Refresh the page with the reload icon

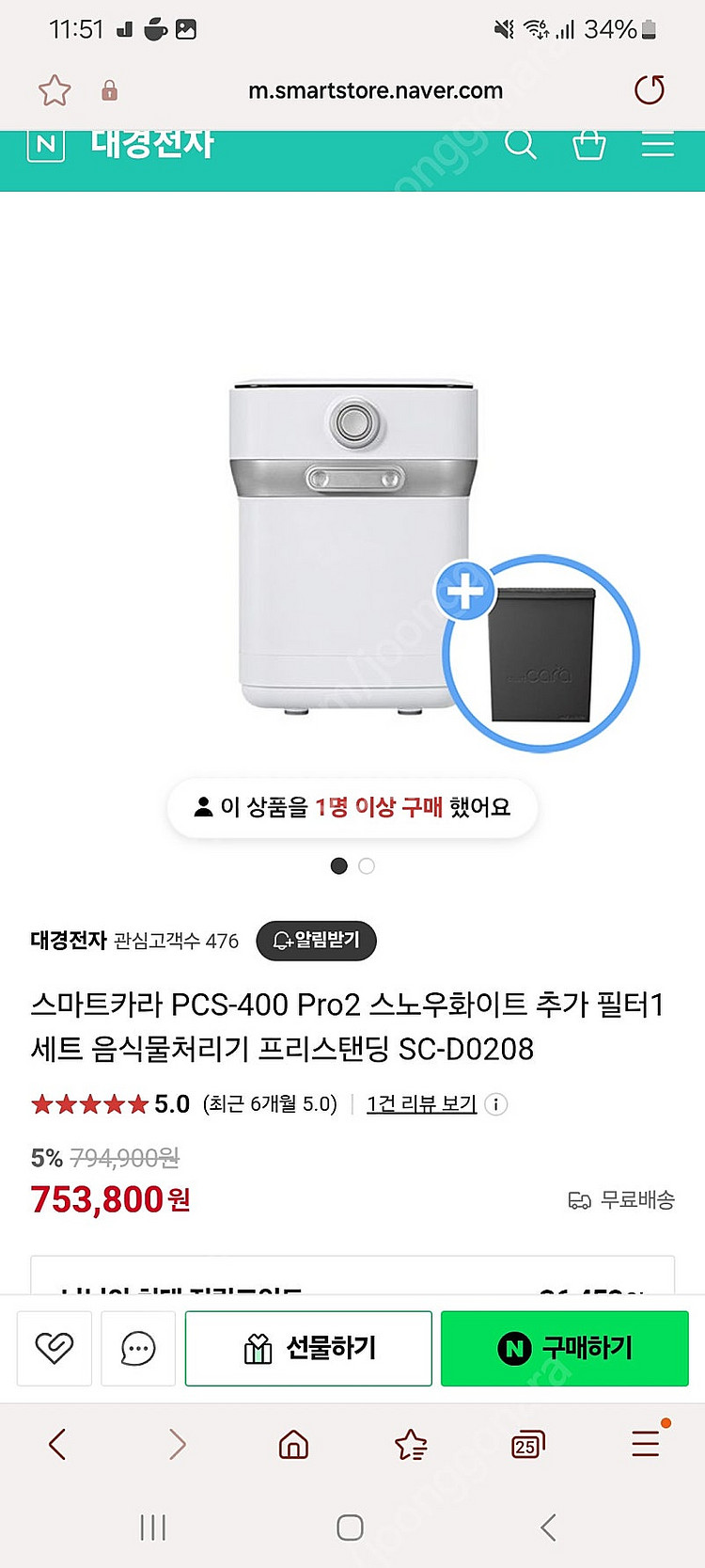pos(649,89)
